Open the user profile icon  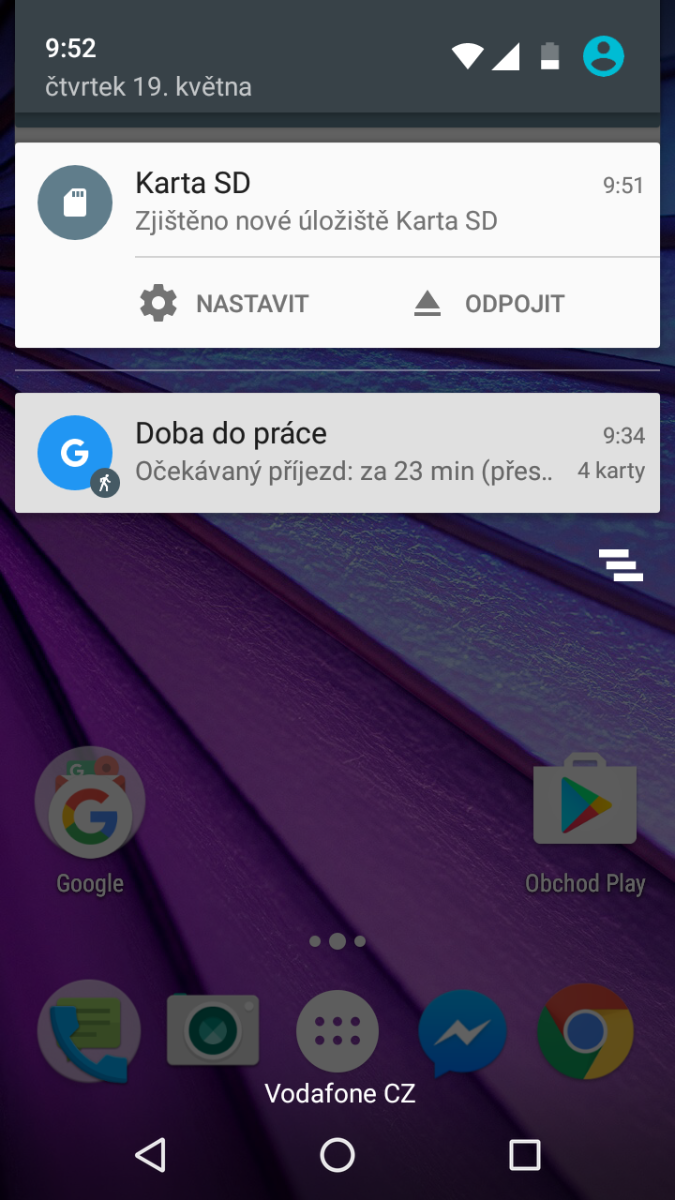(603, 56)
